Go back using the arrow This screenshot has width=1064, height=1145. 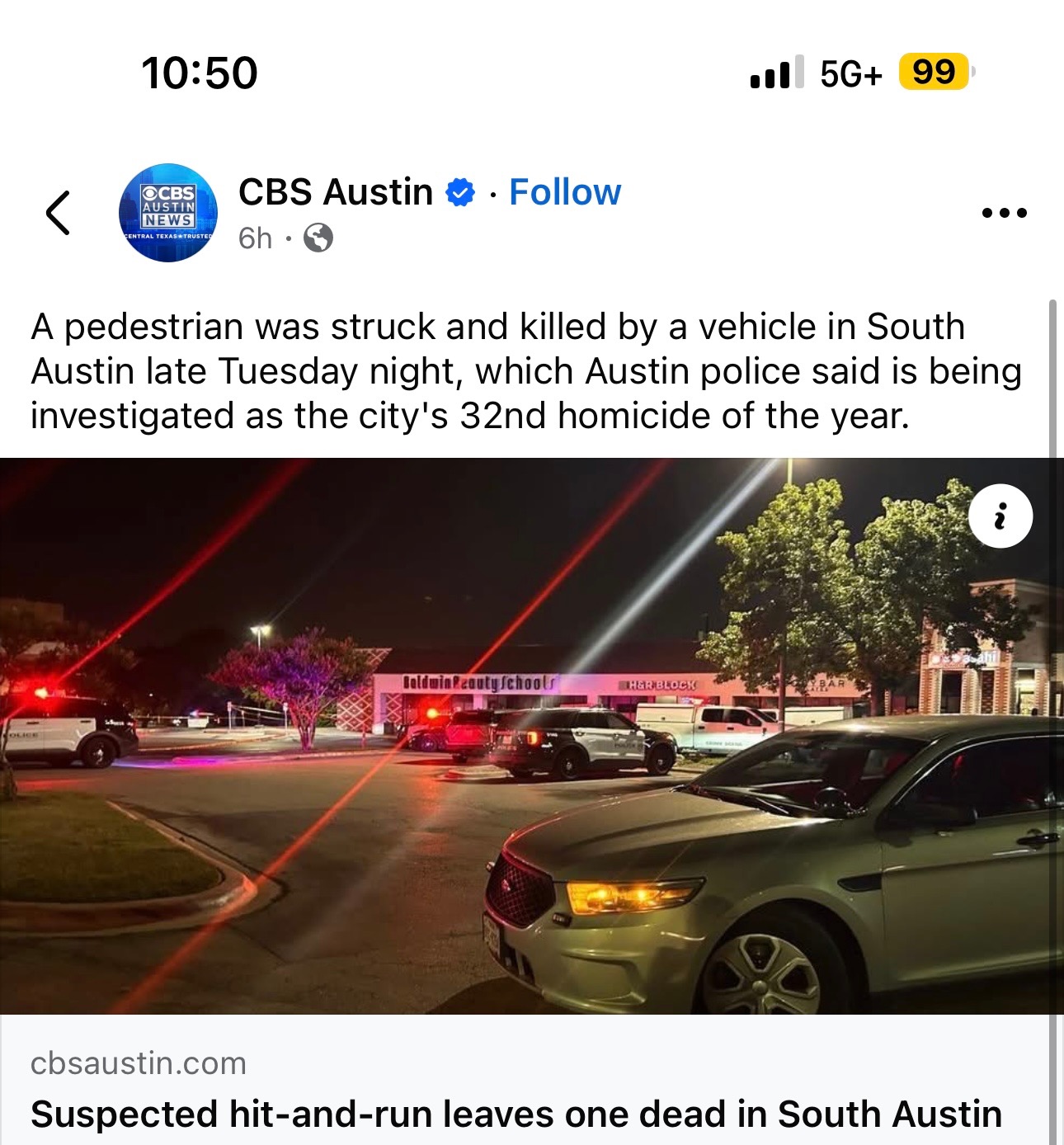[58, 213]
